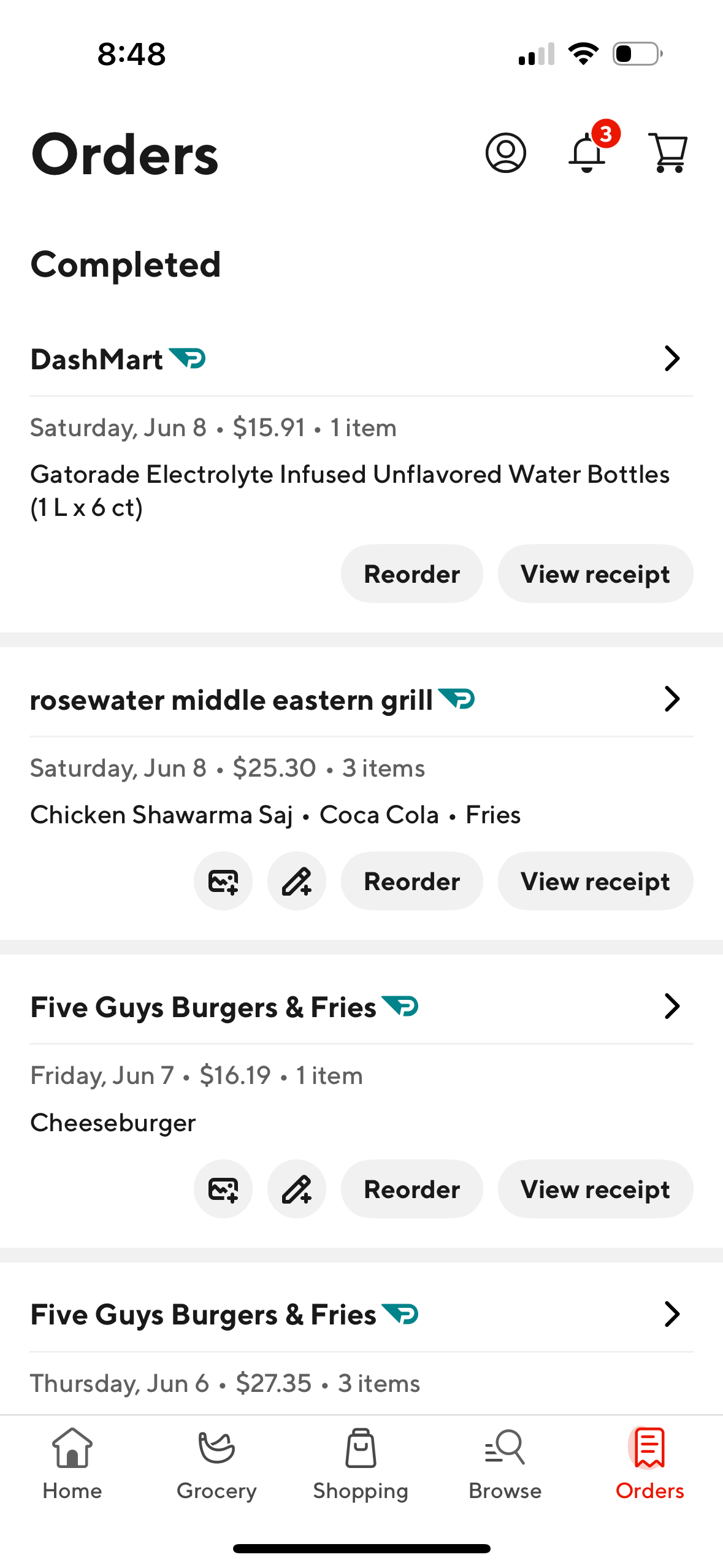The image size is (723, 1568).
Task: Open the account profile icon
Action: (505, 153)
